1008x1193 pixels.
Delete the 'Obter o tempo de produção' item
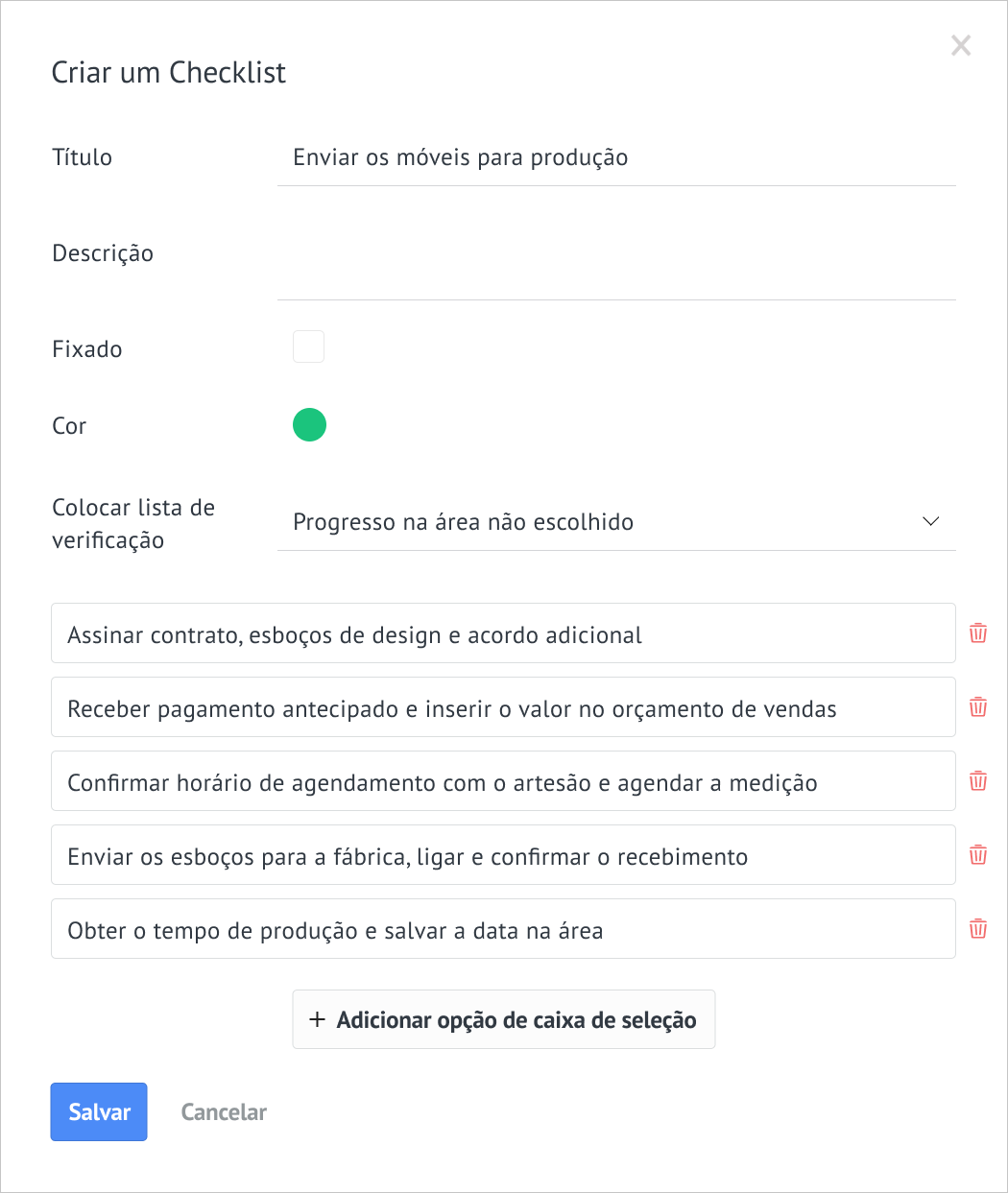pyautogui.click(x=977, y=928)
